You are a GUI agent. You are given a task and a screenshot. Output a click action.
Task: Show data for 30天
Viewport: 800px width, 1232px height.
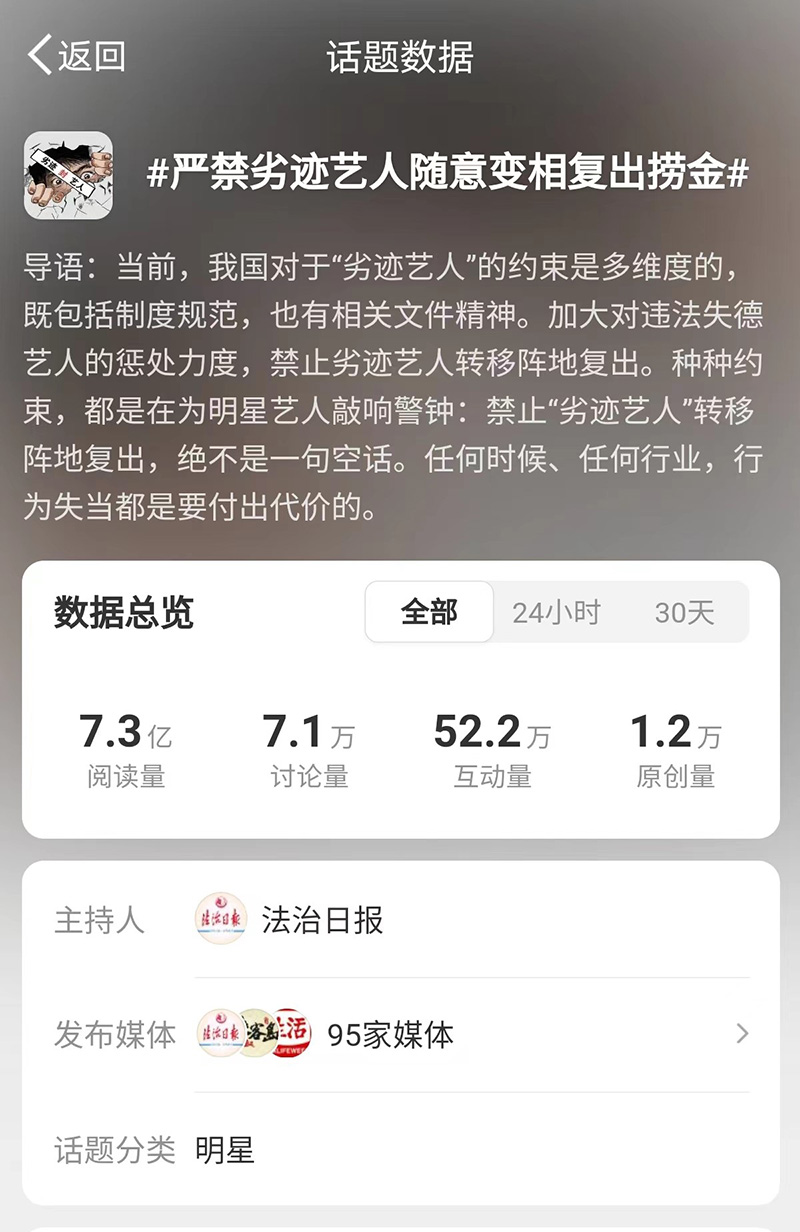[x=684, y=612]
